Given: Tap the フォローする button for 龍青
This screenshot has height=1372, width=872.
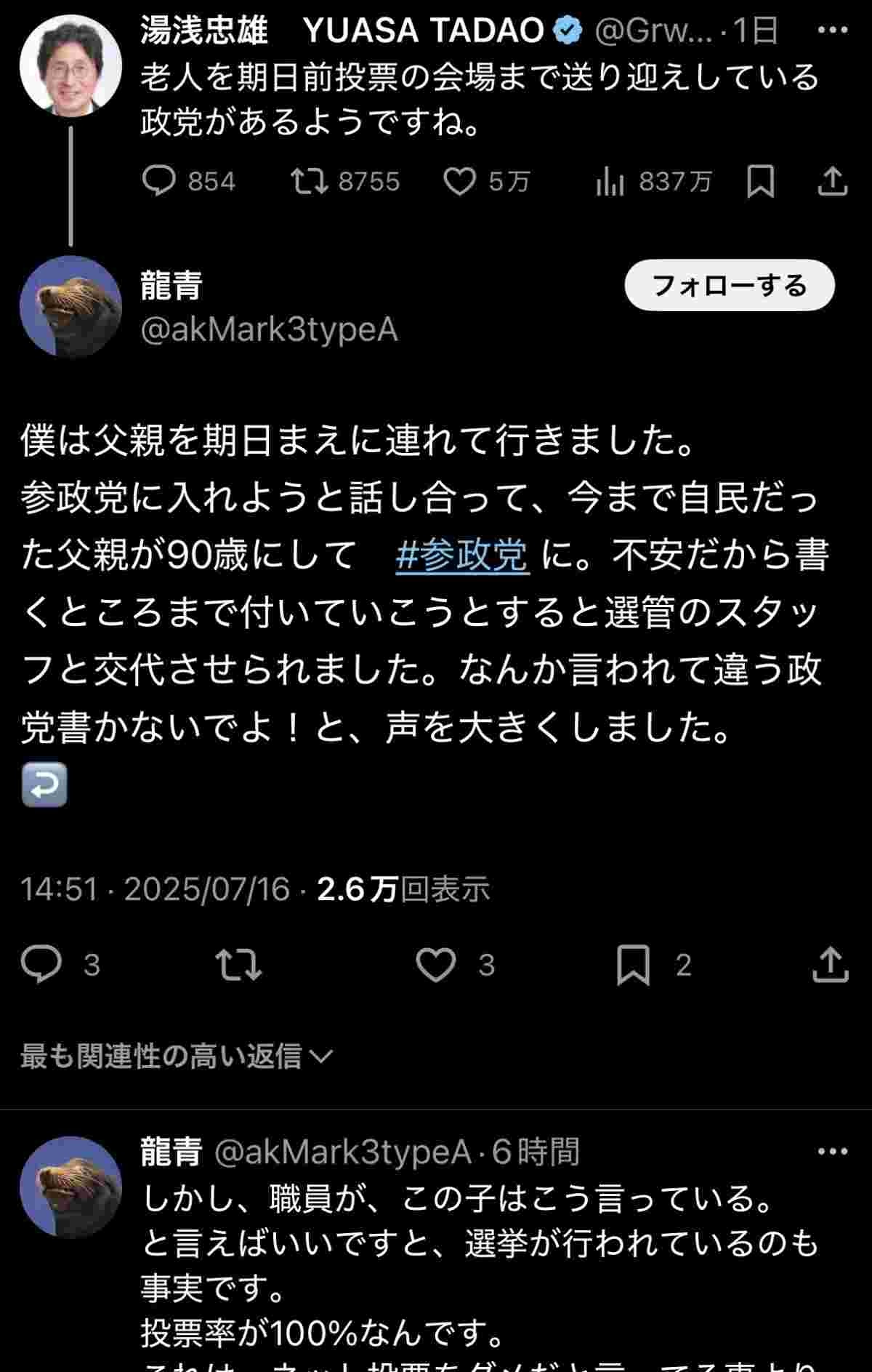Looking at the screenshot, I should (730, 285).
